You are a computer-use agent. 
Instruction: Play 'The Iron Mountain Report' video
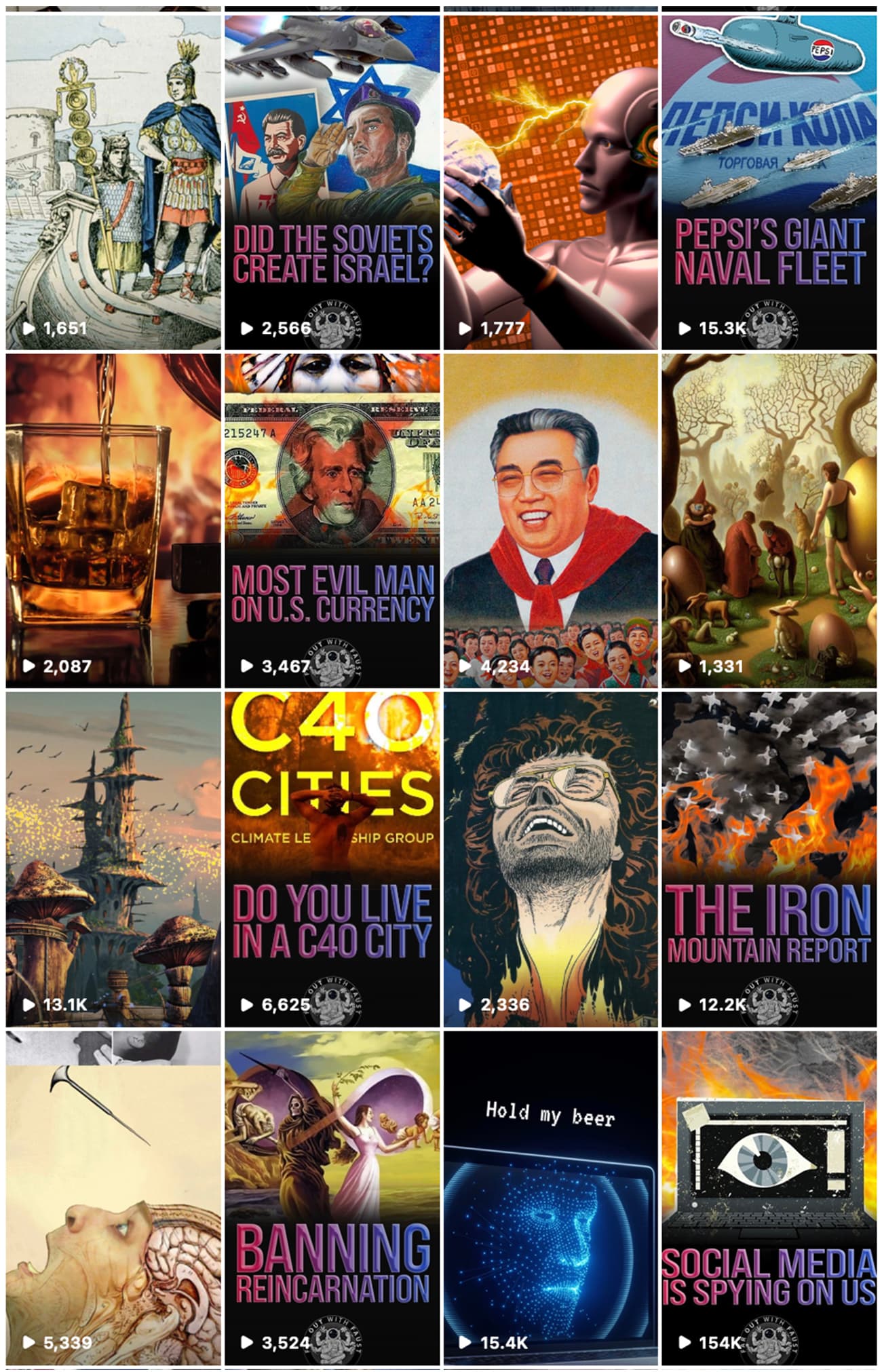point(769,858)
